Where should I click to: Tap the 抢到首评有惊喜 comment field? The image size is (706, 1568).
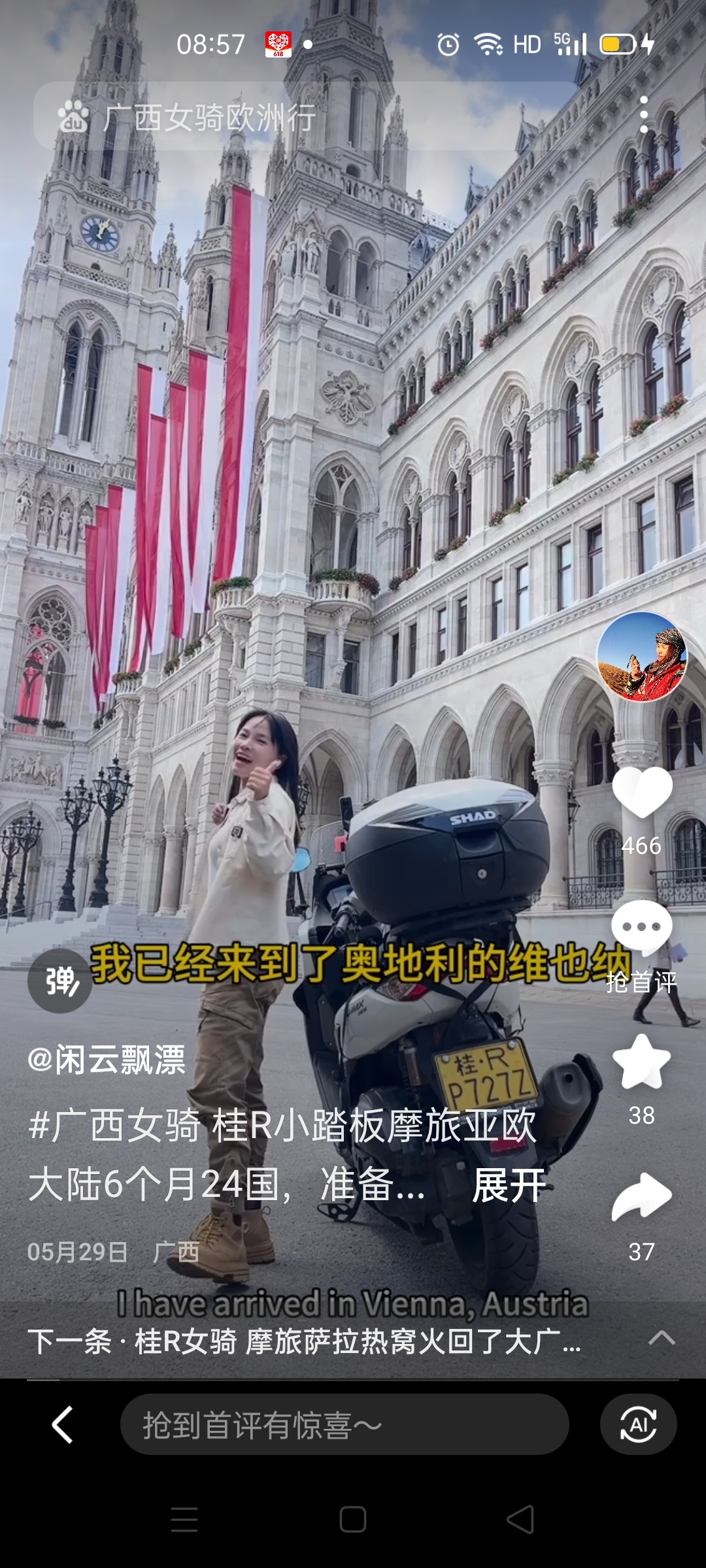click(x=344, y=1424)
